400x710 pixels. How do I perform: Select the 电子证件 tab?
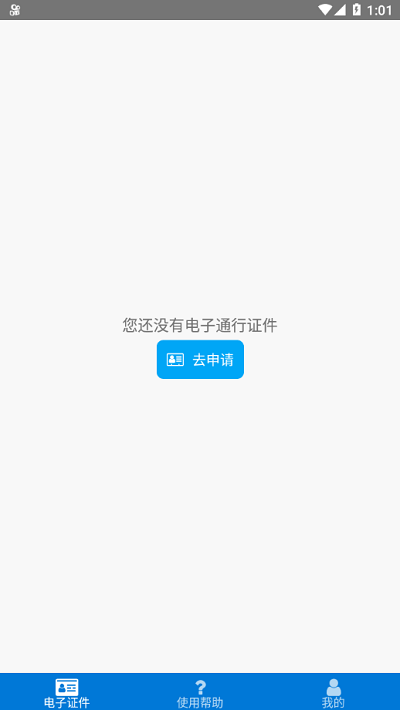[x=67, y=692]
